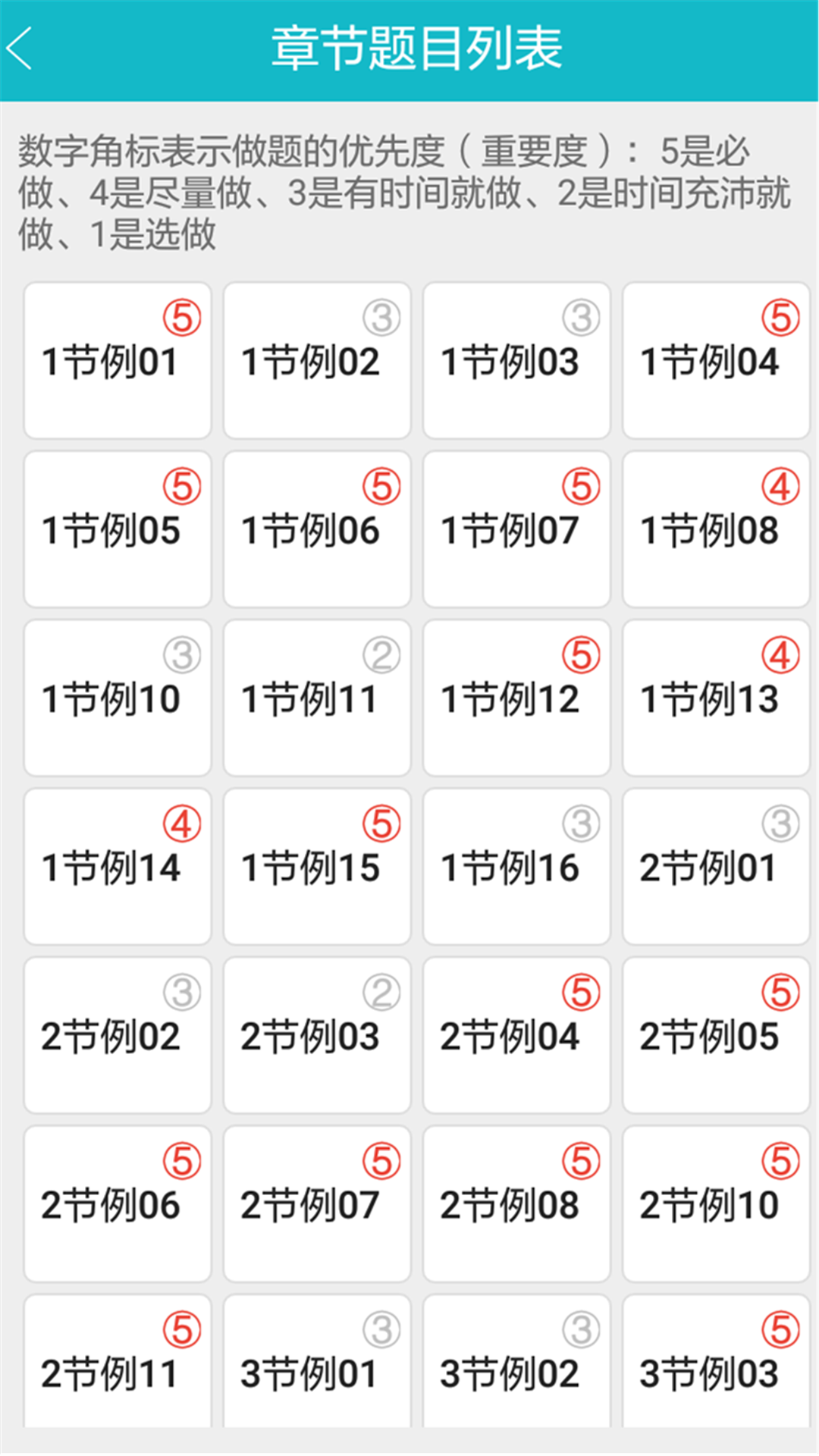Open question 1节例10
The height and width of the screenshot is (1456, 819).
[118, 698]
